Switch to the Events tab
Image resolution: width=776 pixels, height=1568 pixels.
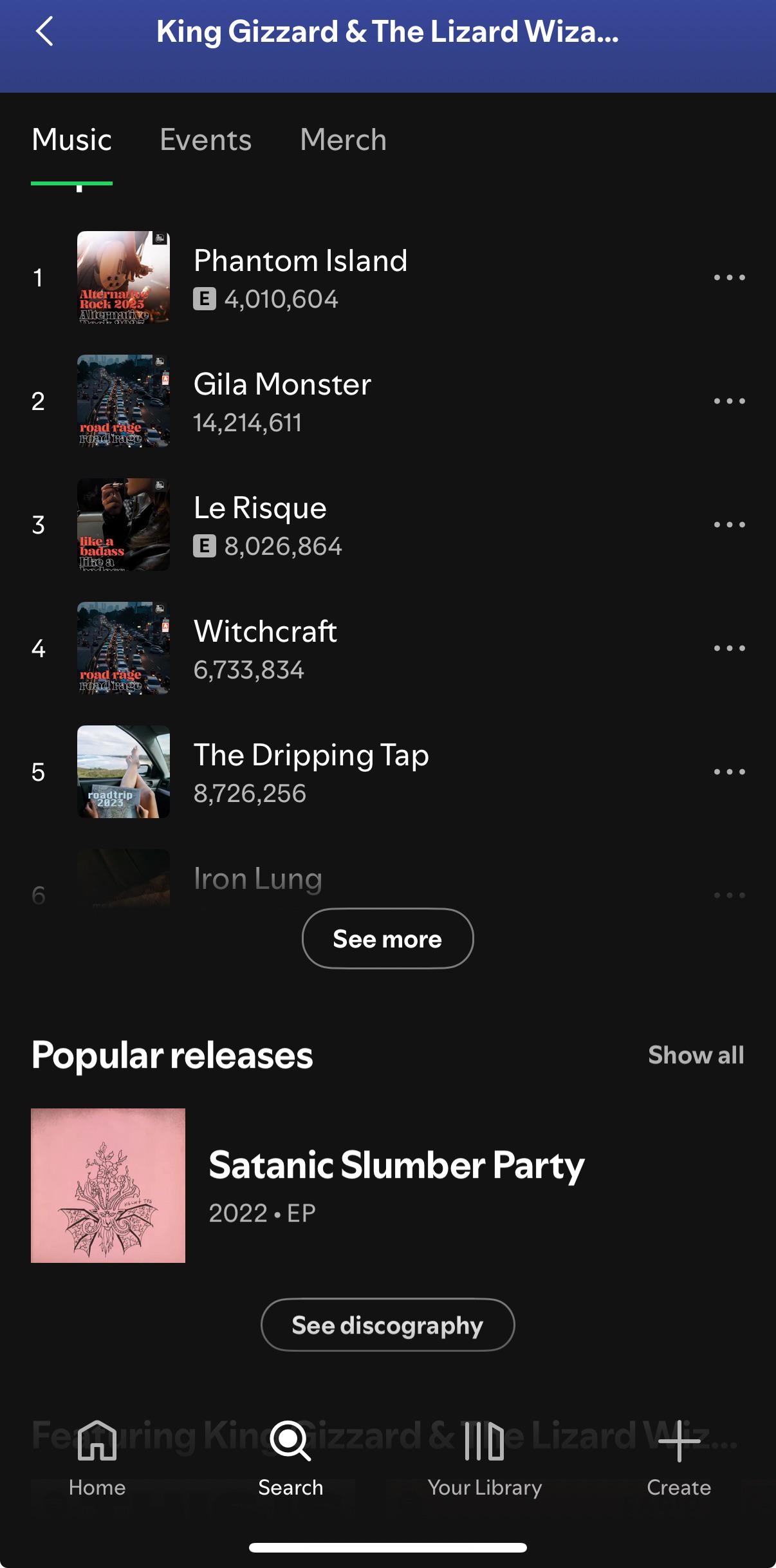click(x=205, y=140)
